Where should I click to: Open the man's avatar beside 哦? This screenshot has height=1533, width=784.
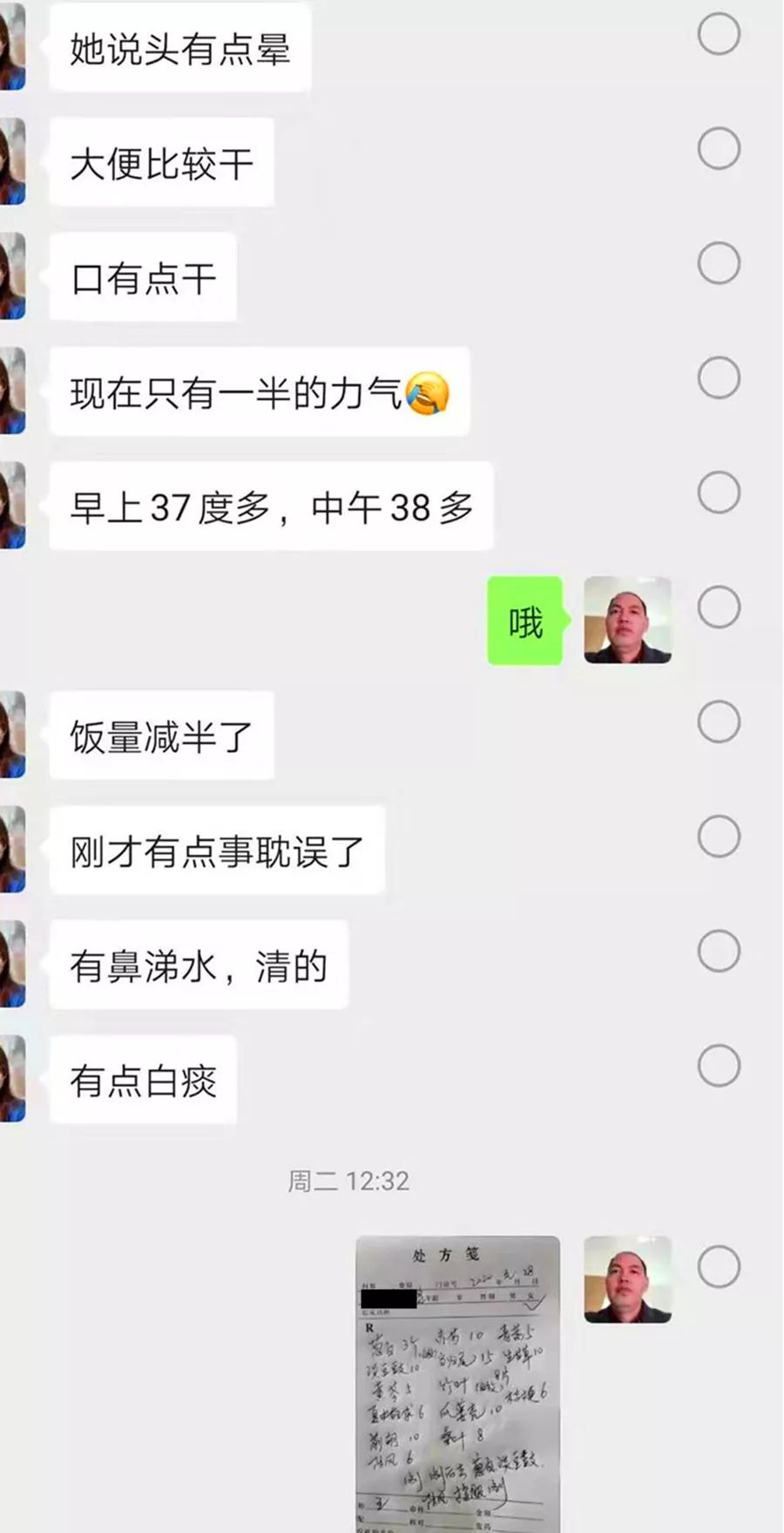point(627,620)
